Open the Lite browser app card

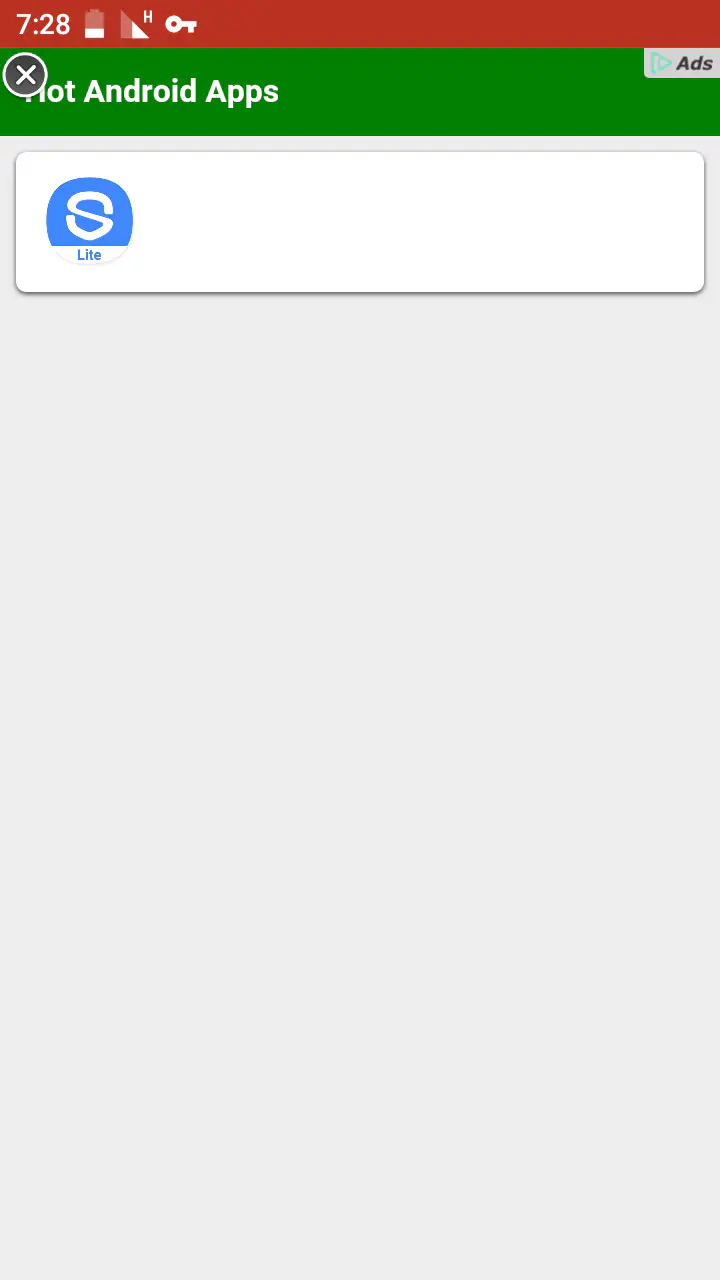(90, 221)
